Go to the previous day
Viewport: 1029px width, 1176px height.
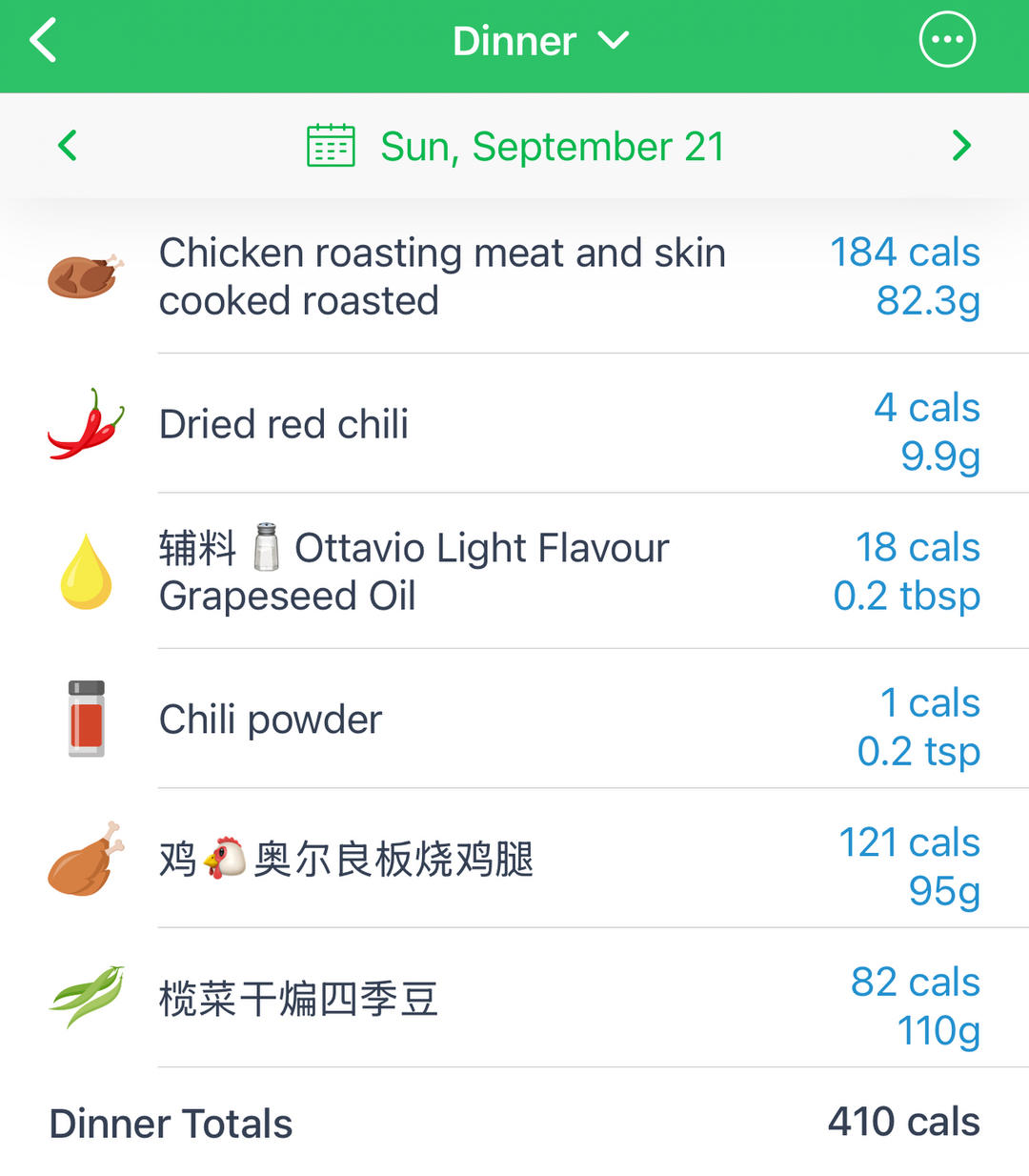pos(67,146)
